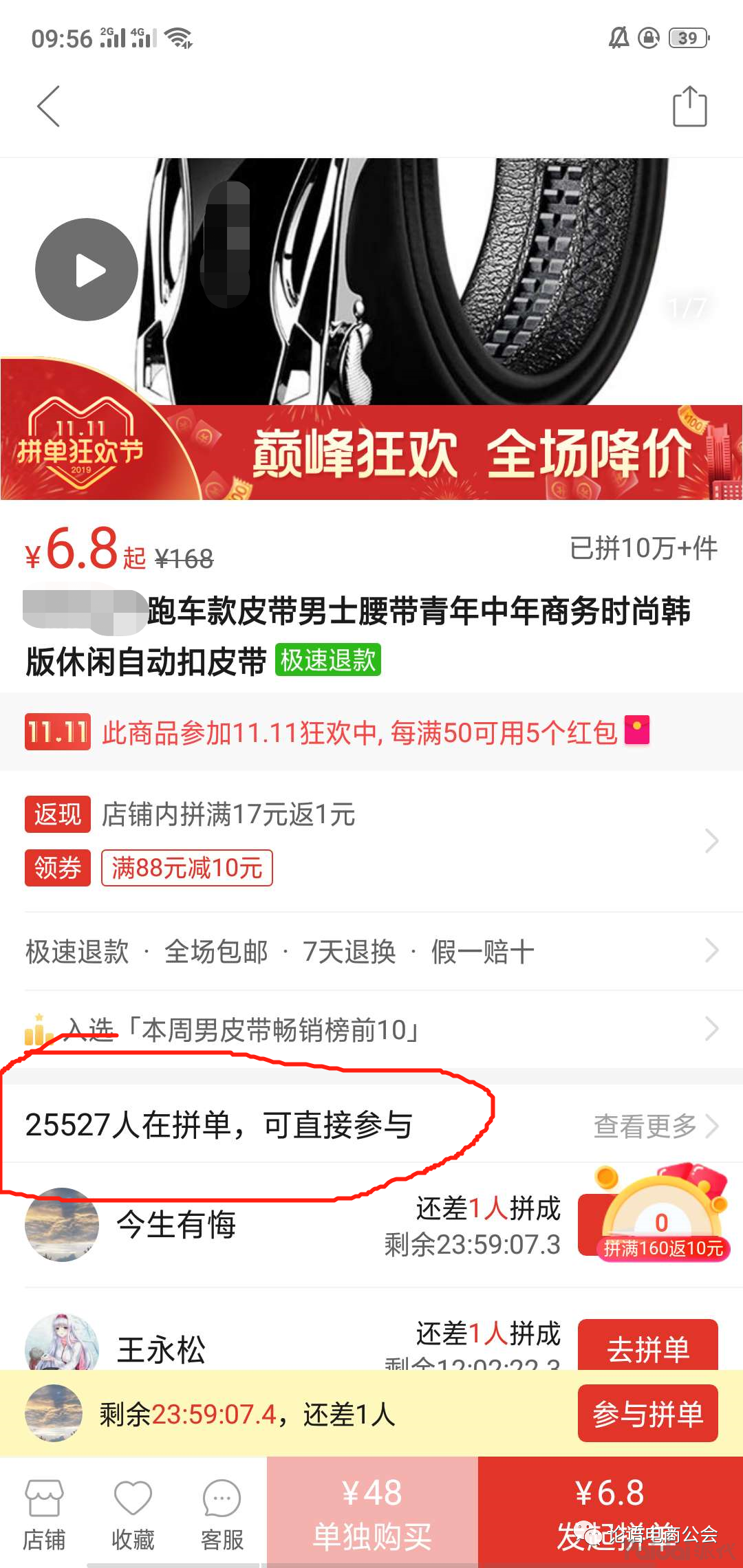This screenshot has width=743, height=1568.
Task: Tap 查看更多 to see more groups
Action: click(655, 1126)
